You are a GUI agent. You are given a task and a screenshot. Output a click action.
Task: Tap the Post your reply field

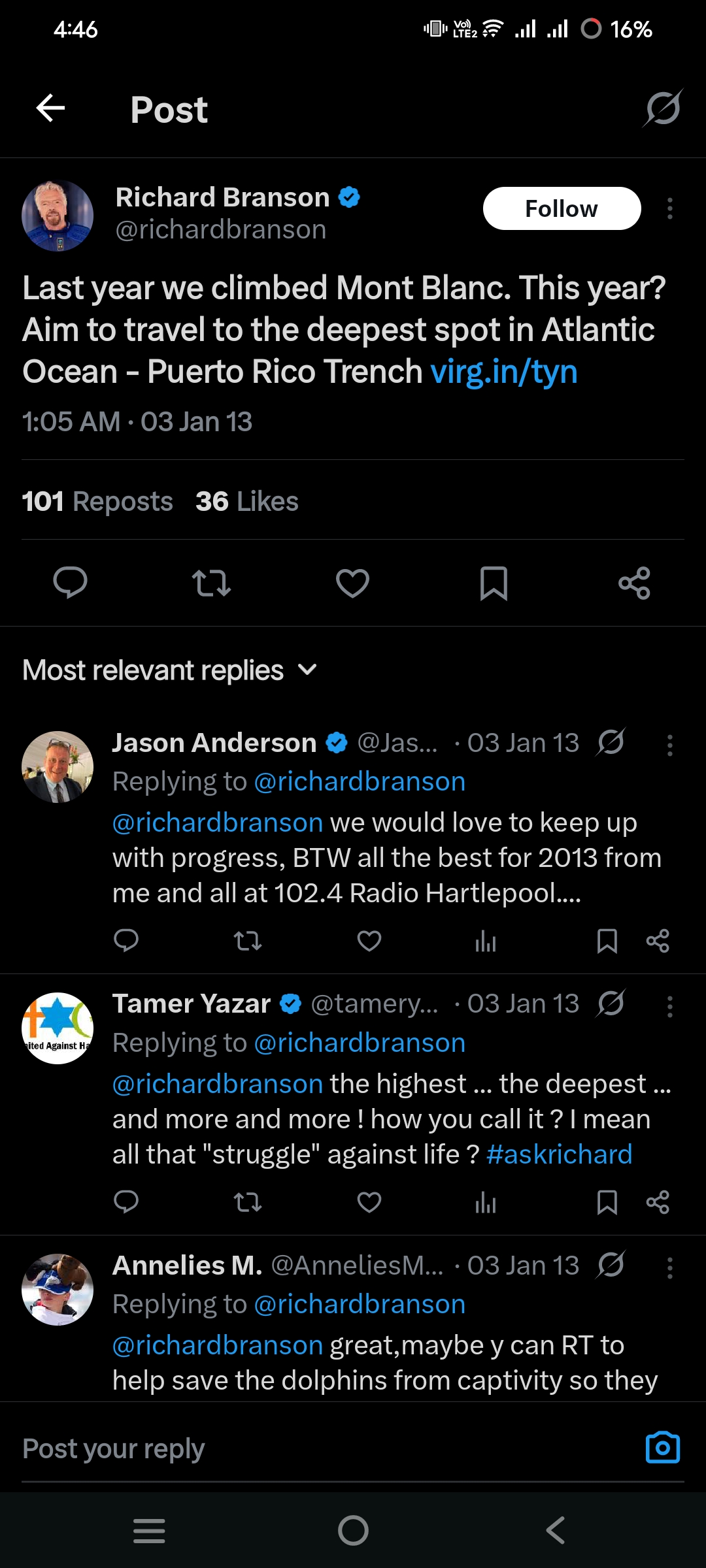click(x=314, y=1448)
